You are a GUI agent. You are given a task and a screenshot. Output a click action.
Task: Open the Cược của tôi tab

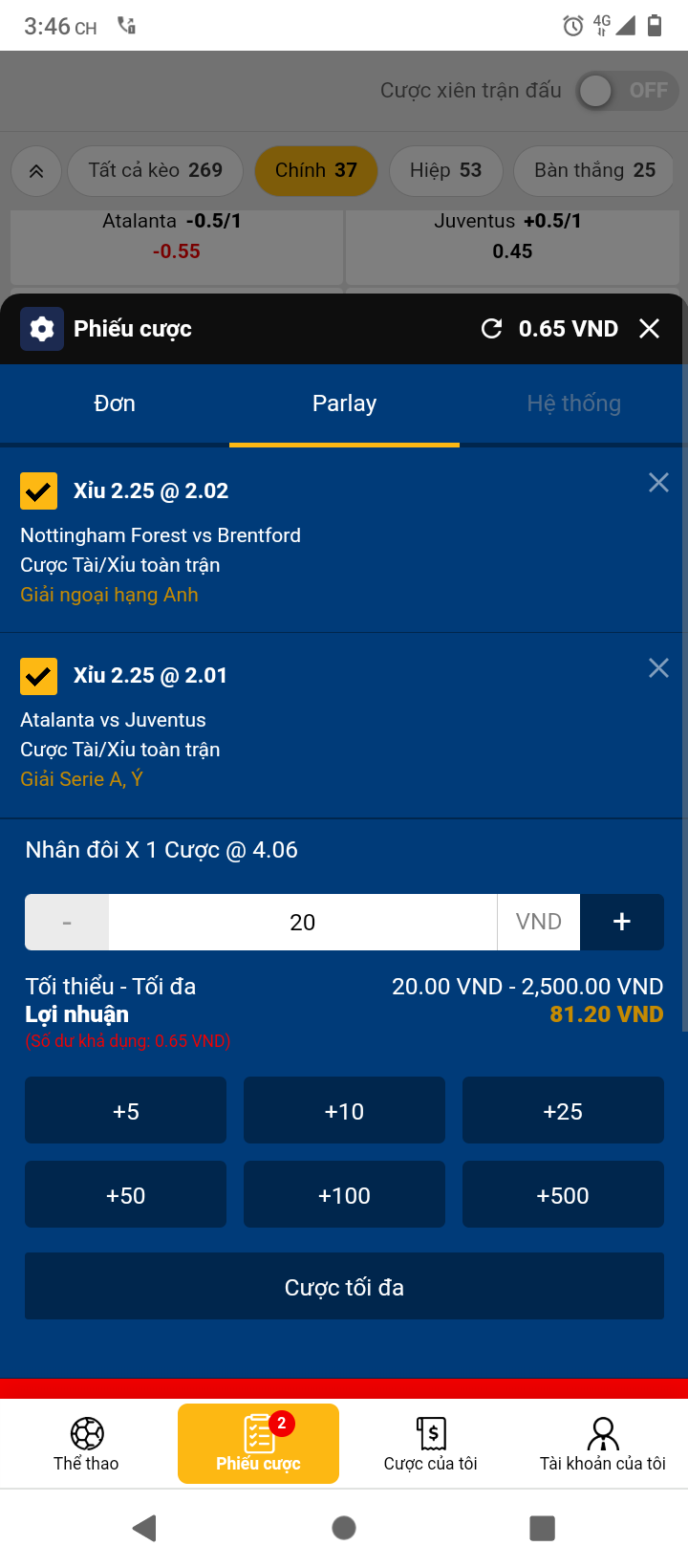pyautogui.click(x=430, y=1444)
